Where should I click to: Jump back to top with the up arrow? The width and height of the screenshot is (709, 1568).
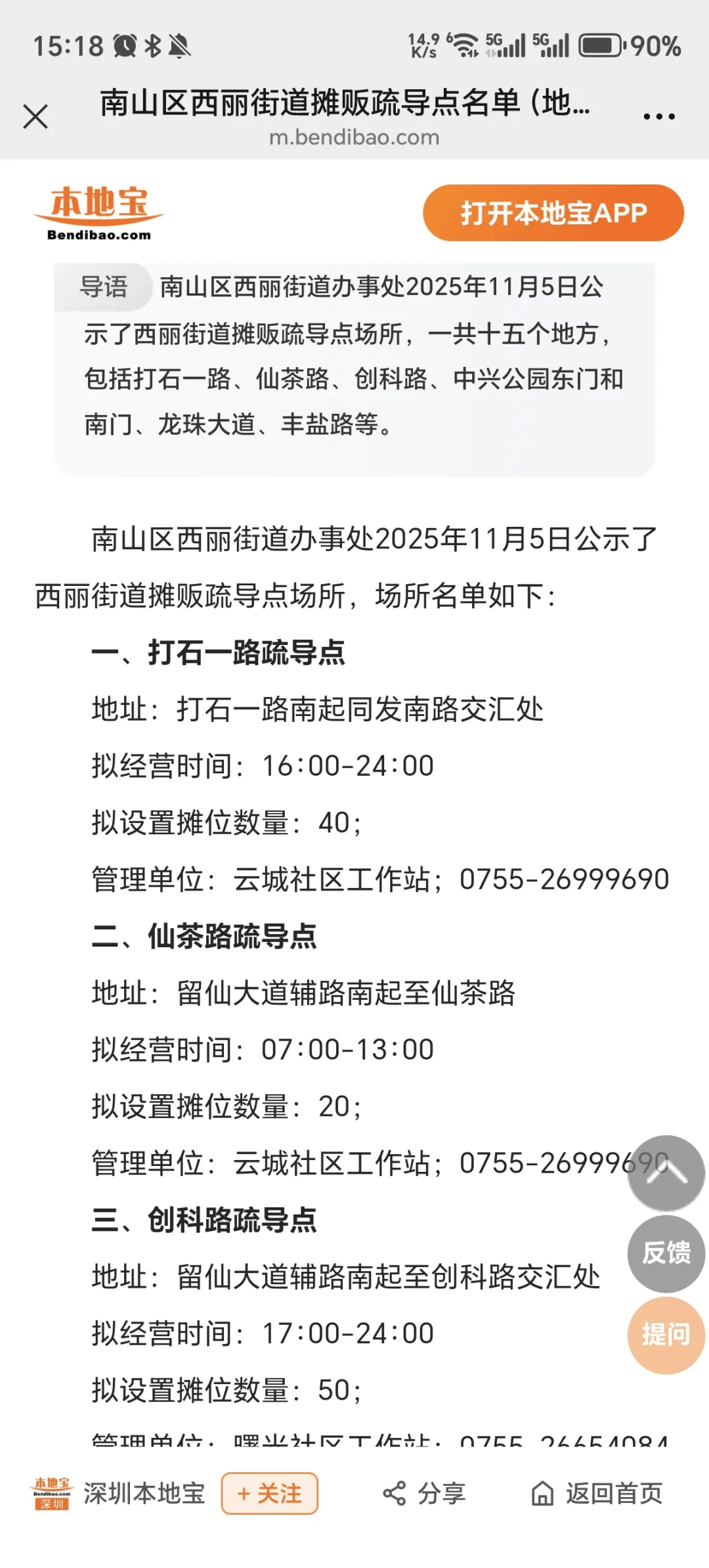pyautogui.click(x=666, y=1173)
